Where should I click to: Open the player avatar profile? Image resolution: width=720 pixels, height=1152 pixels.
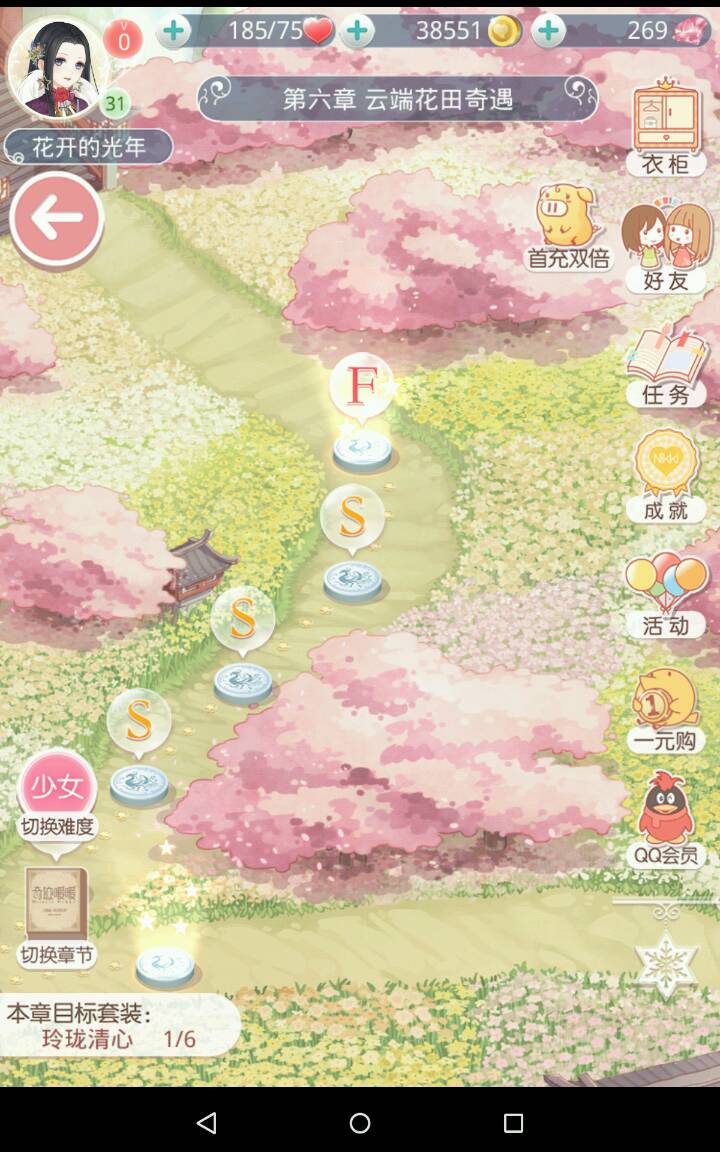pyautogui.click(x=57, y=68)
